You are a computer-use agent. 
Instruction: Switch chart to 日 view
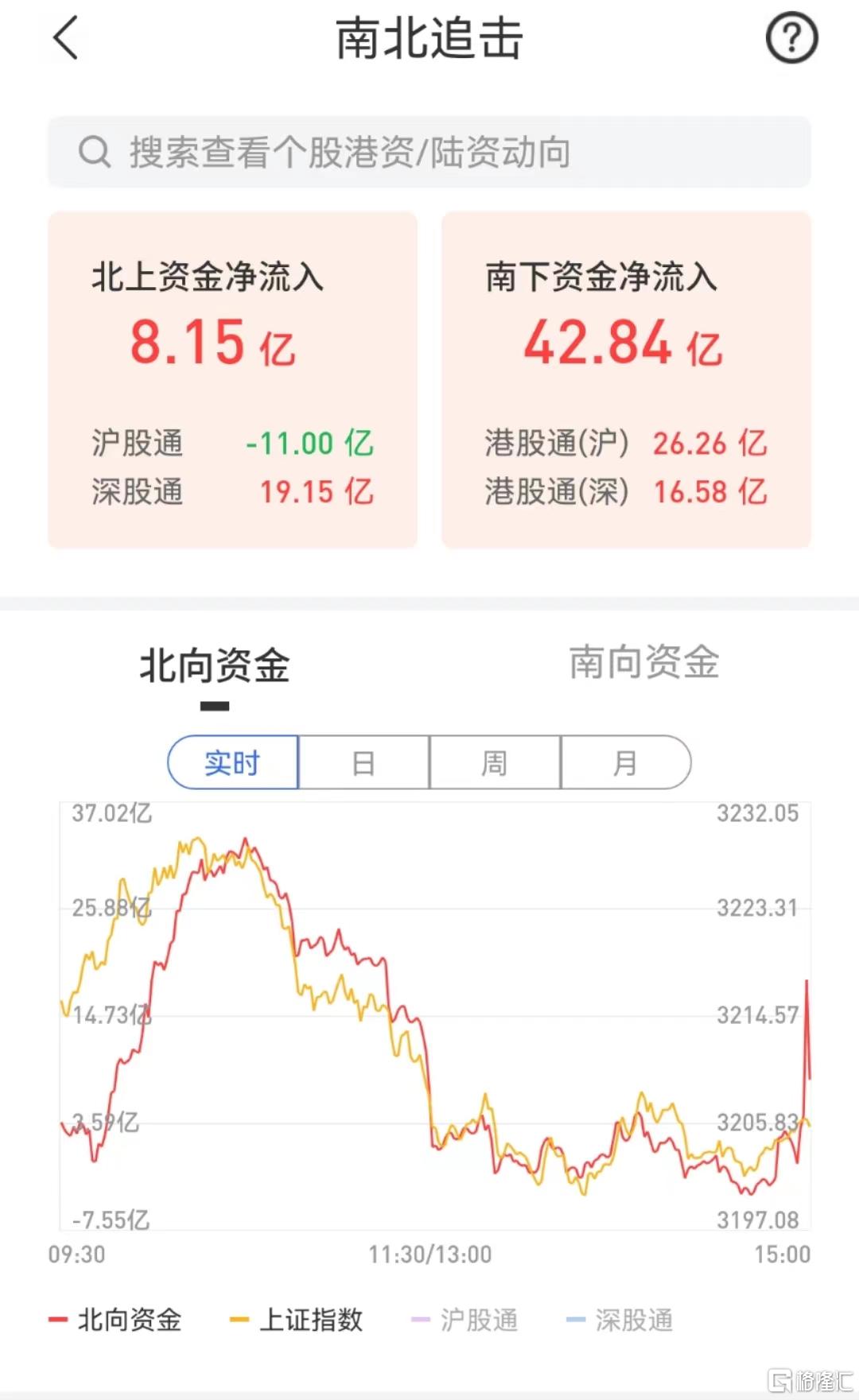pyautogui.click(x=364, y=762)
